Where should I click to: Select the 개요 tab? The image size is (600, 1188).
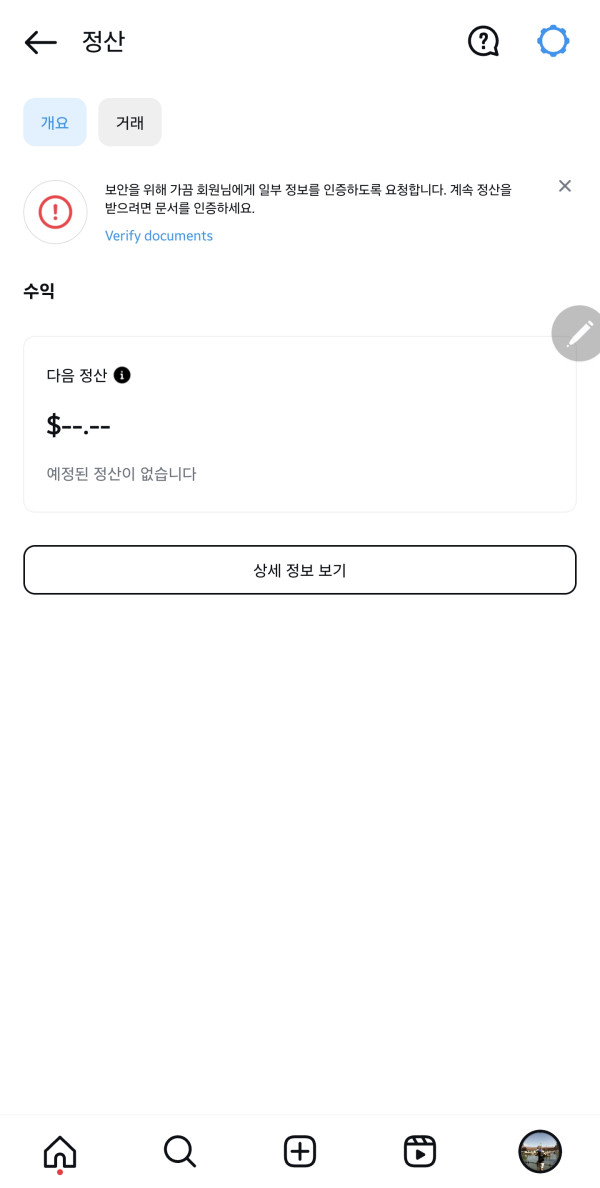coord(55,122)
